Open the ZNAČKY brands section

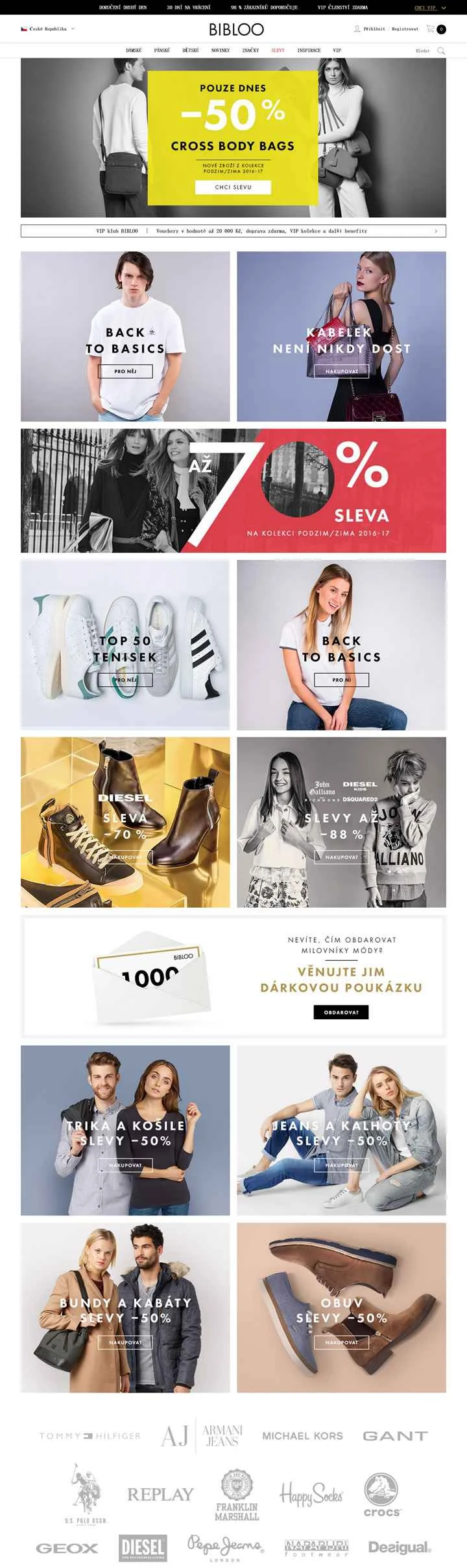click(x=250, y=50)
